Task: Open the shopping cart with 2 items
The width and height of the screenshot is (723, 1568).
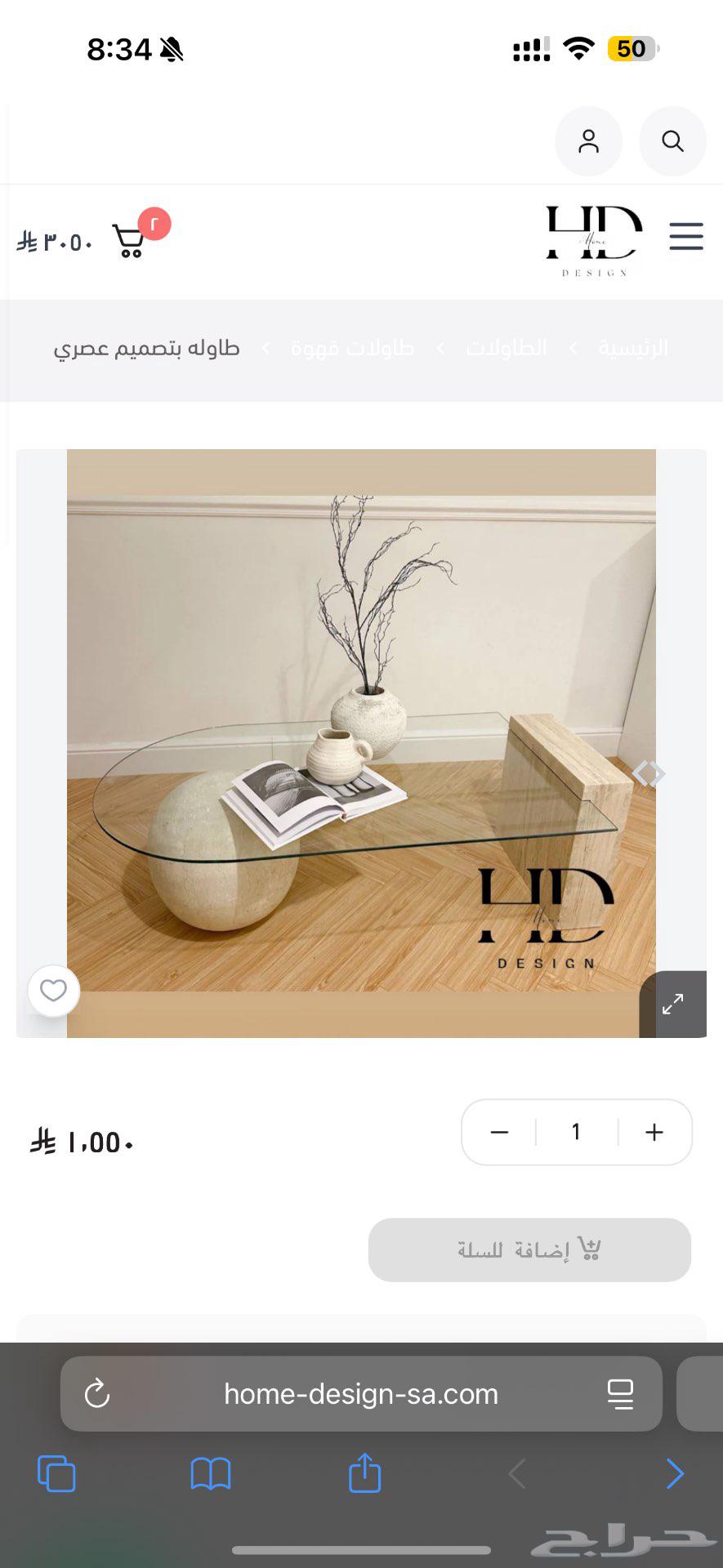Action: pyautogui.click(x=131, y=241)
